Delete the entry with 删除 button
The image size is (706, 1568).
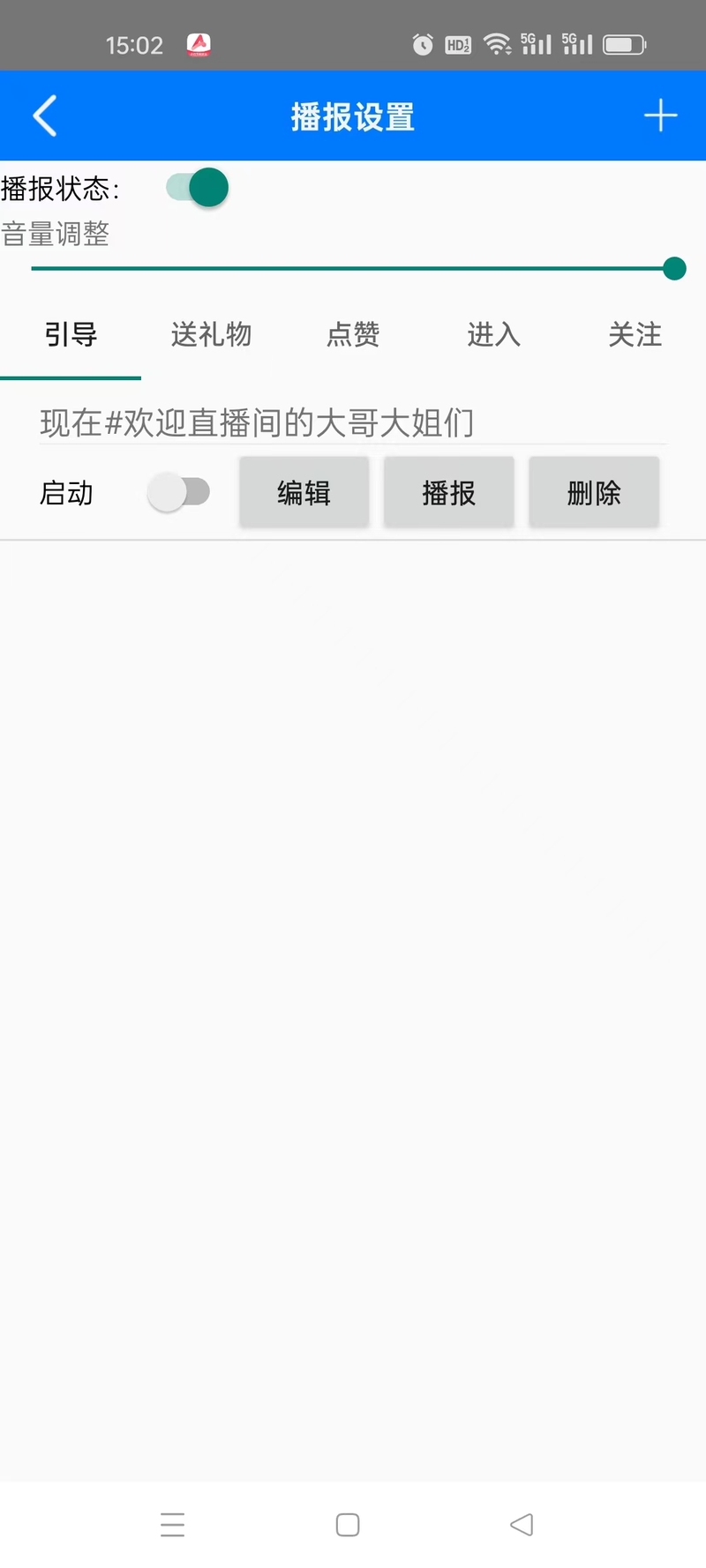click(594, 492)
